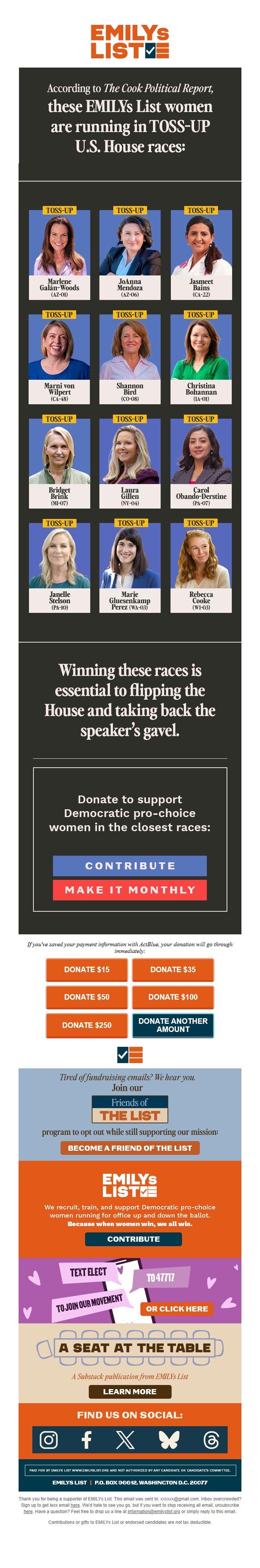Image resolution: width=260 pixels, height=1568 pixels.
Task: Open the Bluesky butterfly icon
Action: (x=169, y=1440)
